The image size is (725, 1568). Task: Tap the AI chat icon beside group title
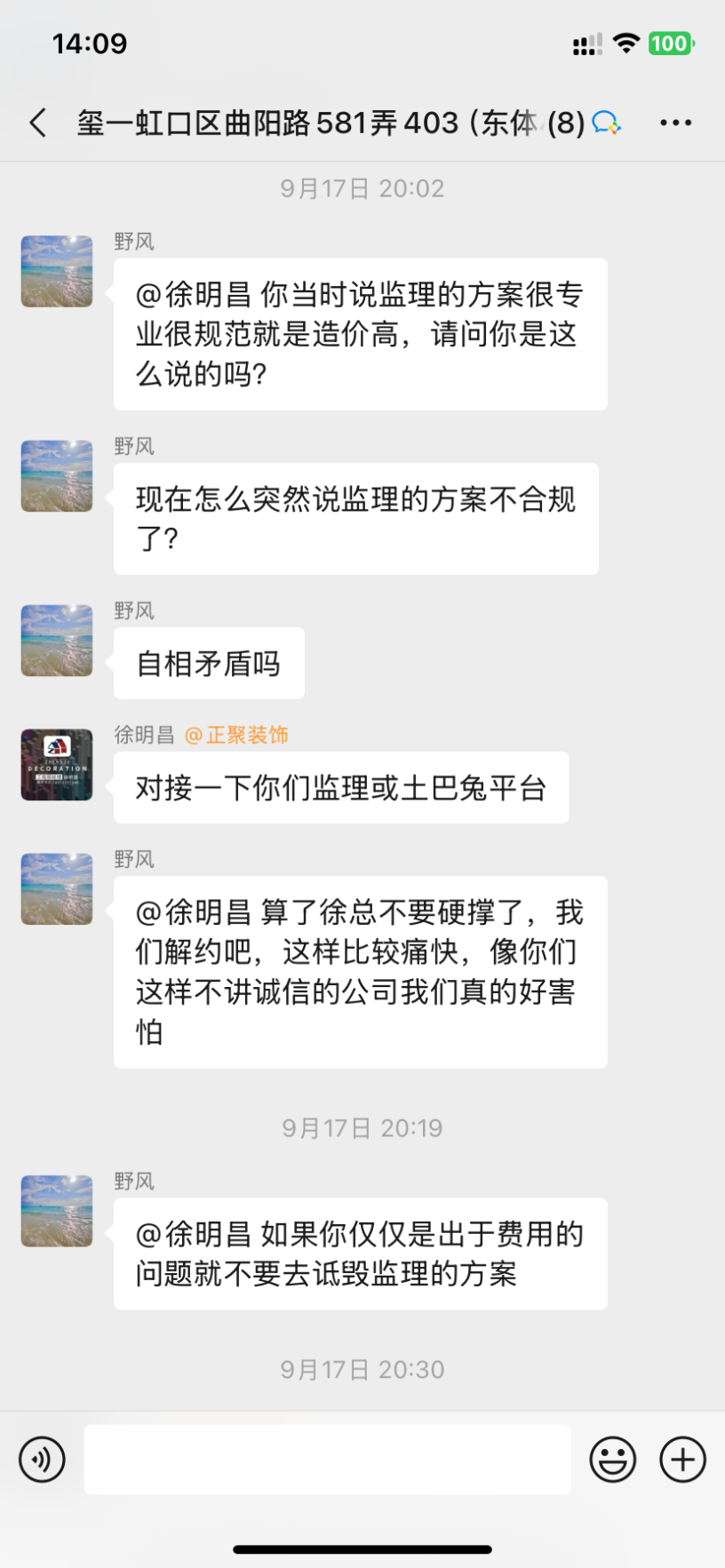pos(606,123)
